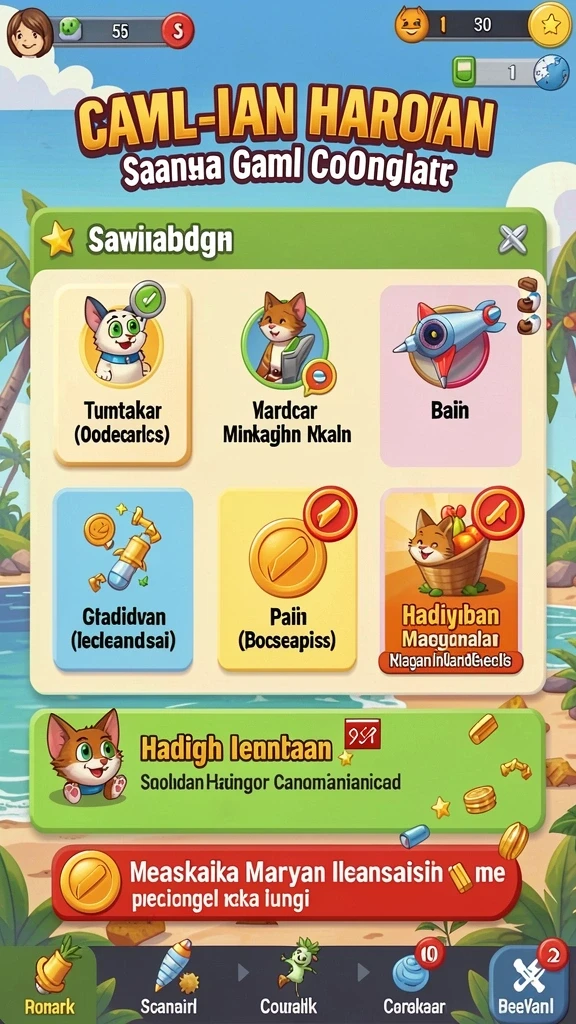The image size is (576, 1024).
Task: Open the Paiin coin card
Action: [287, 580]
